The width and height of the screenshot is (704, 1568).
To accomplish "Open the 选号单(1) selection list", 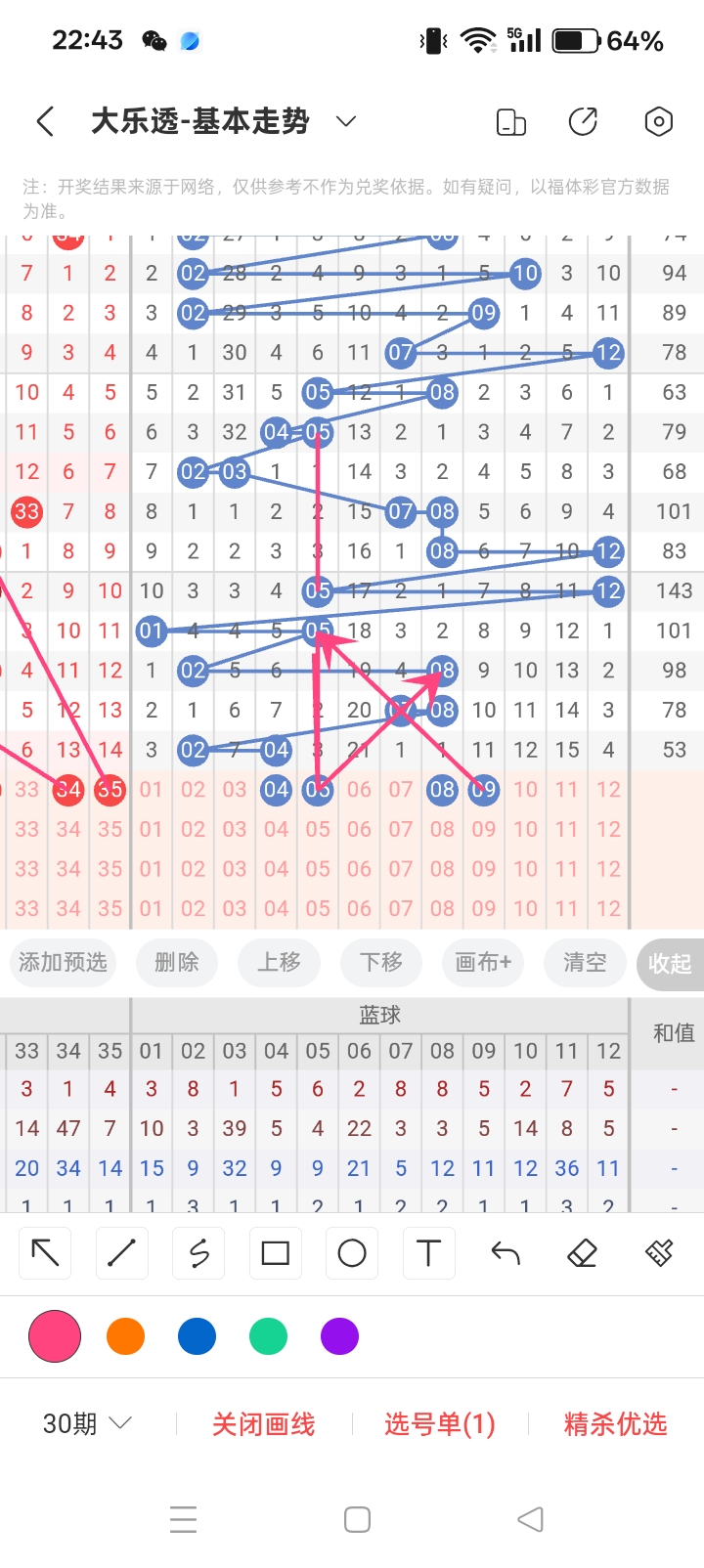I will click(439, 1424).
